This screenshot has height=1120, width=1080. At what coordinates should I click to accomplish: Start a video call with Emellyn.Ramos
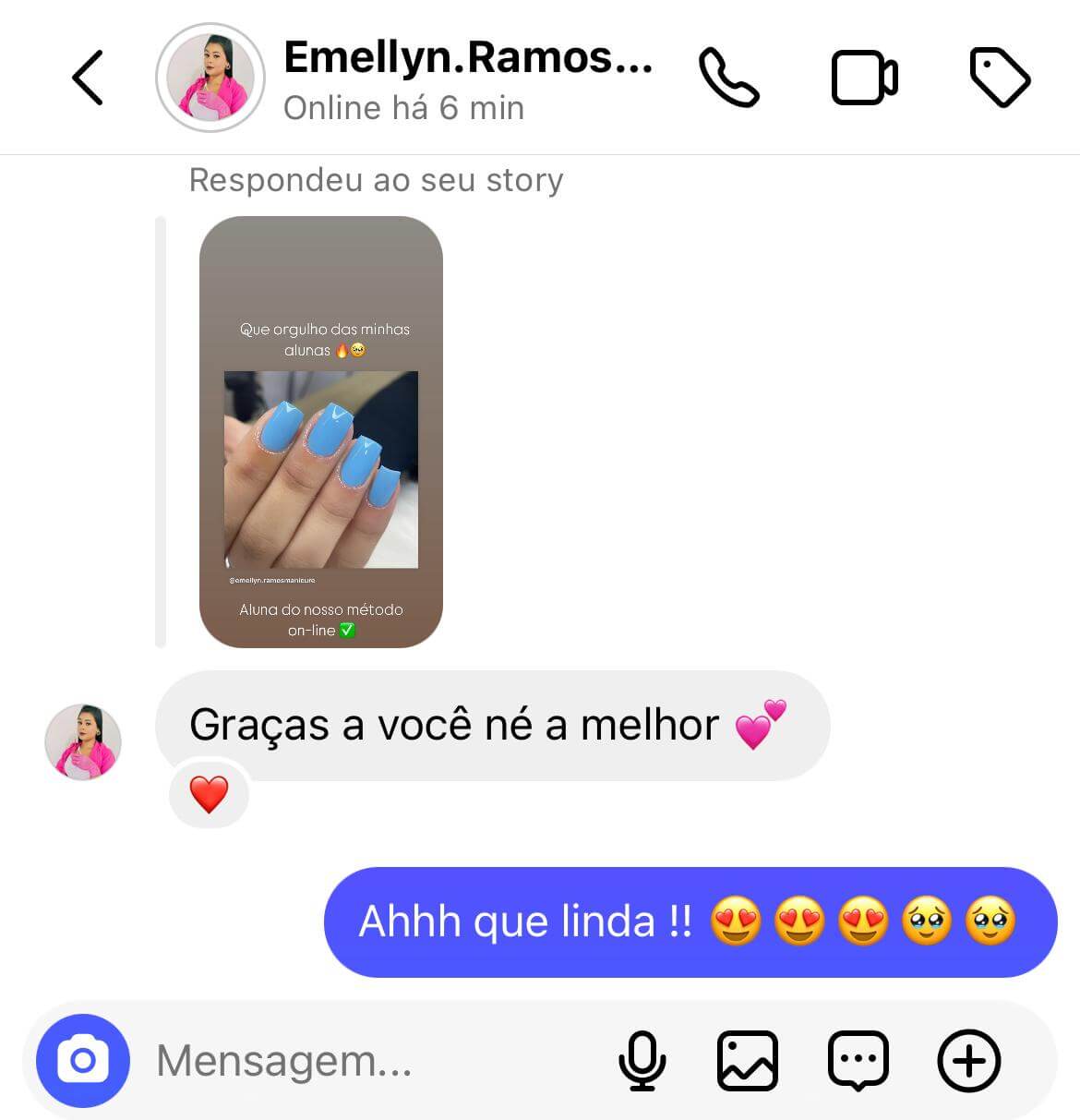[x=864, y=78]
